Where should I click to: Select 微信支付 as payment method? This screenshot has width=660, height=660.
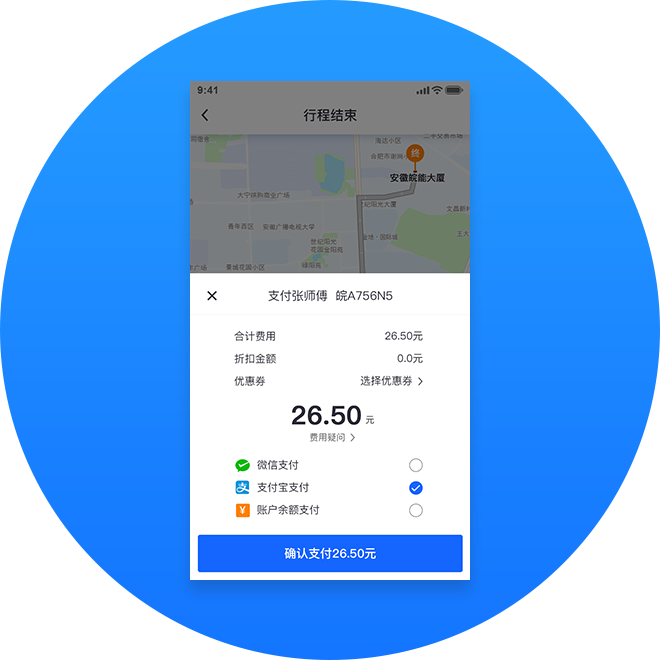[x=416, y=465]
